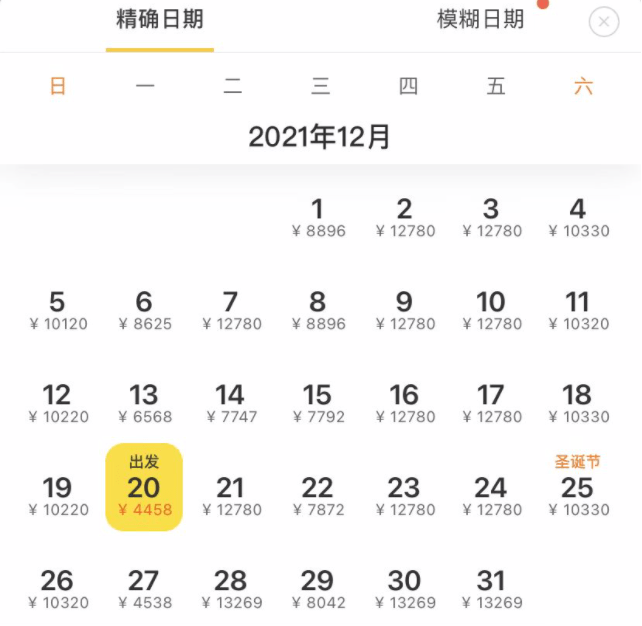Choose December 4 as the date
Viewport: 642px width, 626px height.
coord(577,218)
